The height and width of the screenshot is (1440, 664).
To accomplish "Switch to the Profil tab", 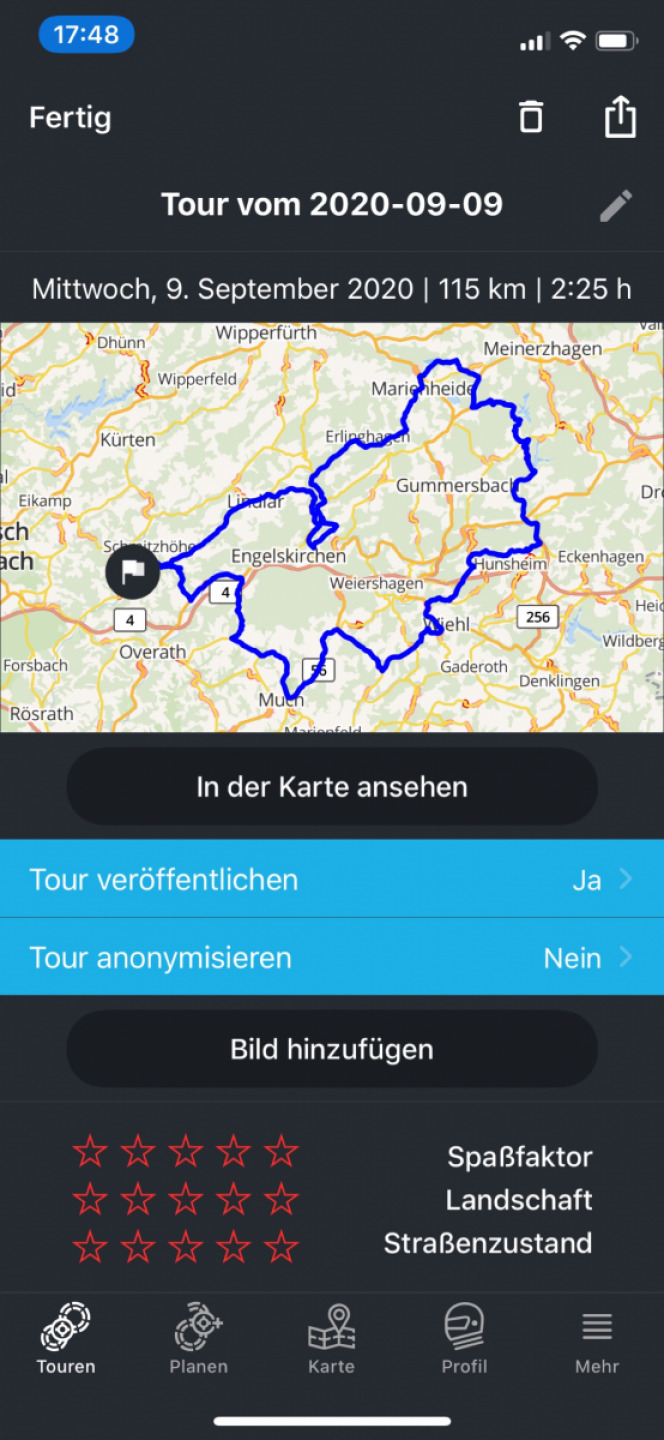I will [x=464, y=1340].
